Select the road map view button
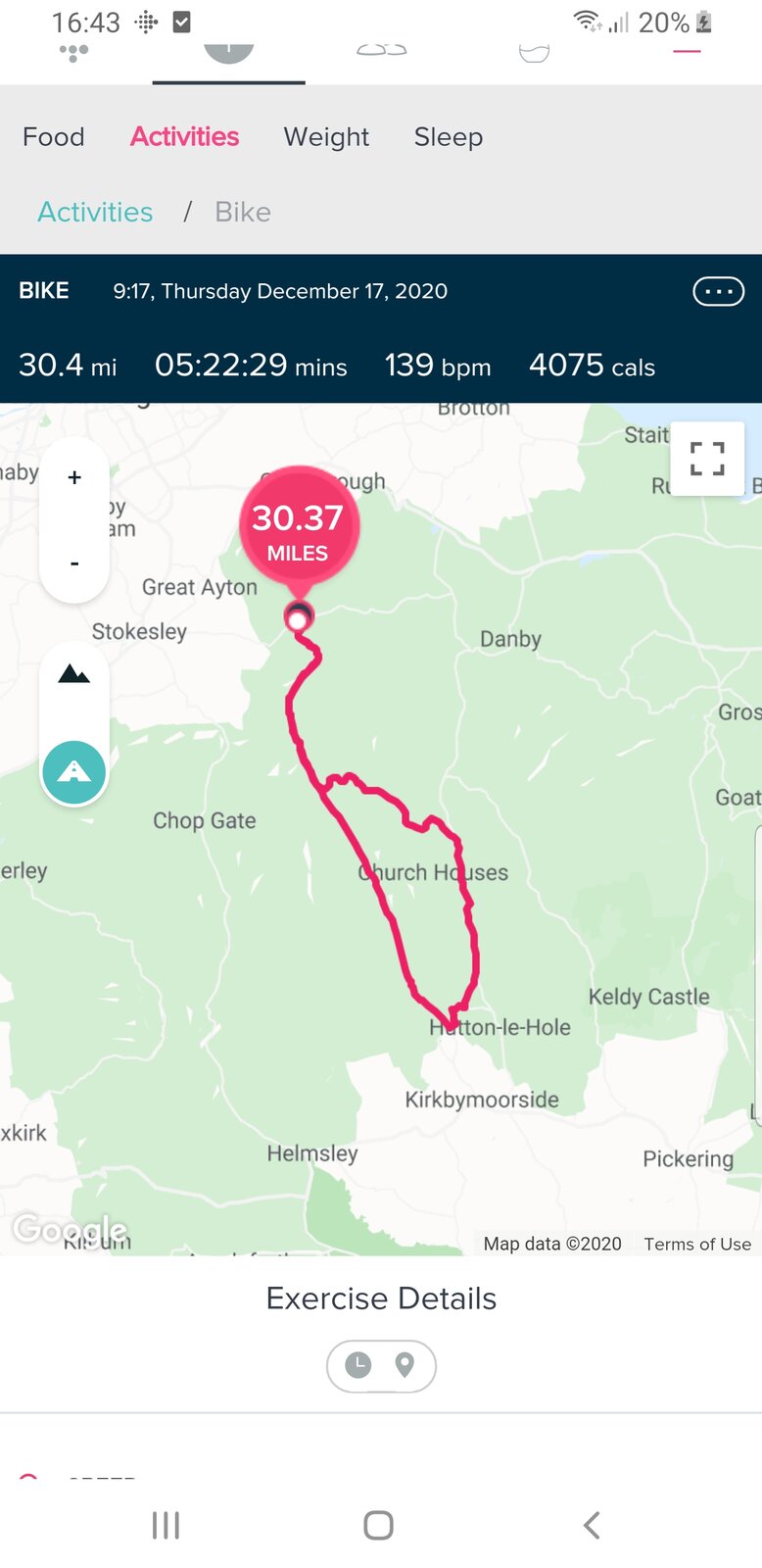This screenshot has width=762, height=1568. (x=74, y=772)
